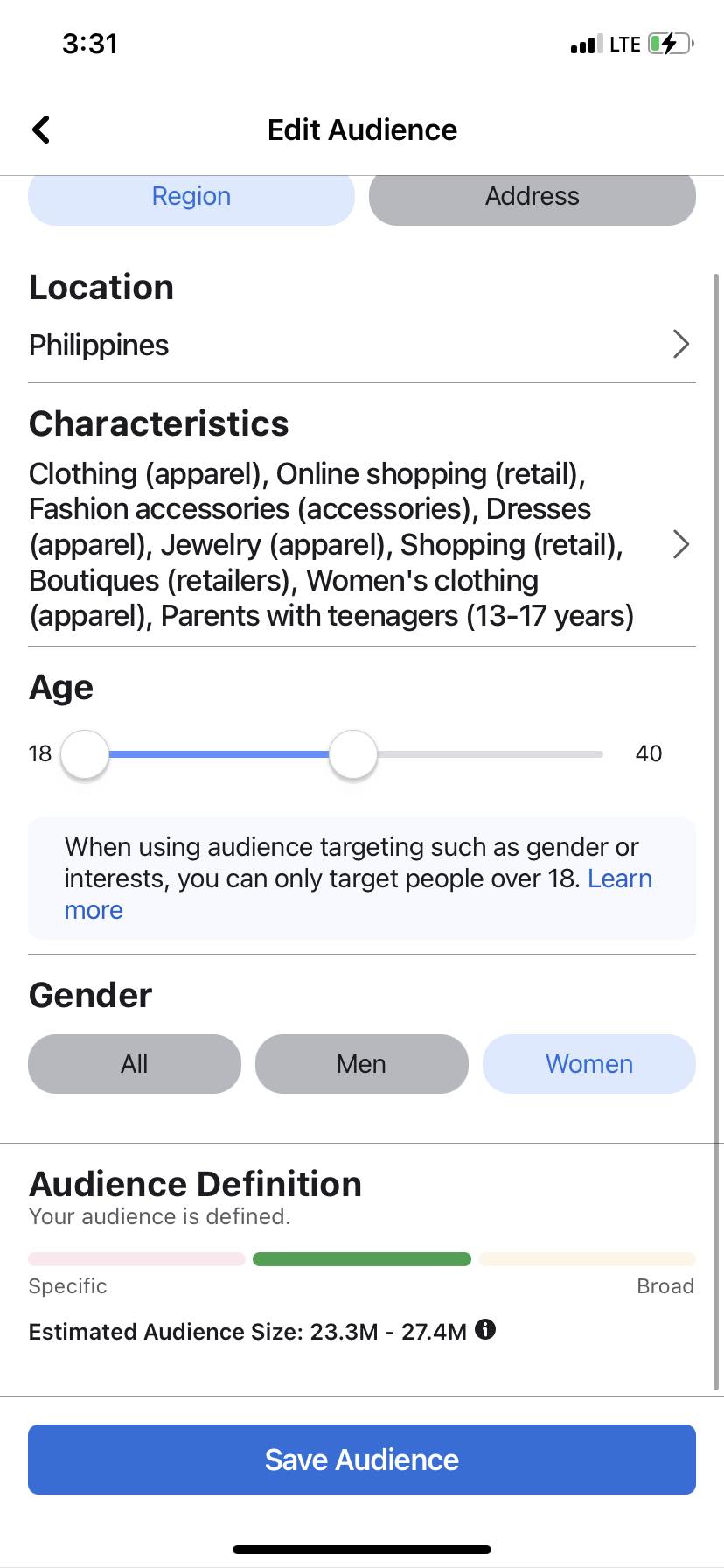Select All genders
The image size is (724, 1568).
coord(134,1064)
